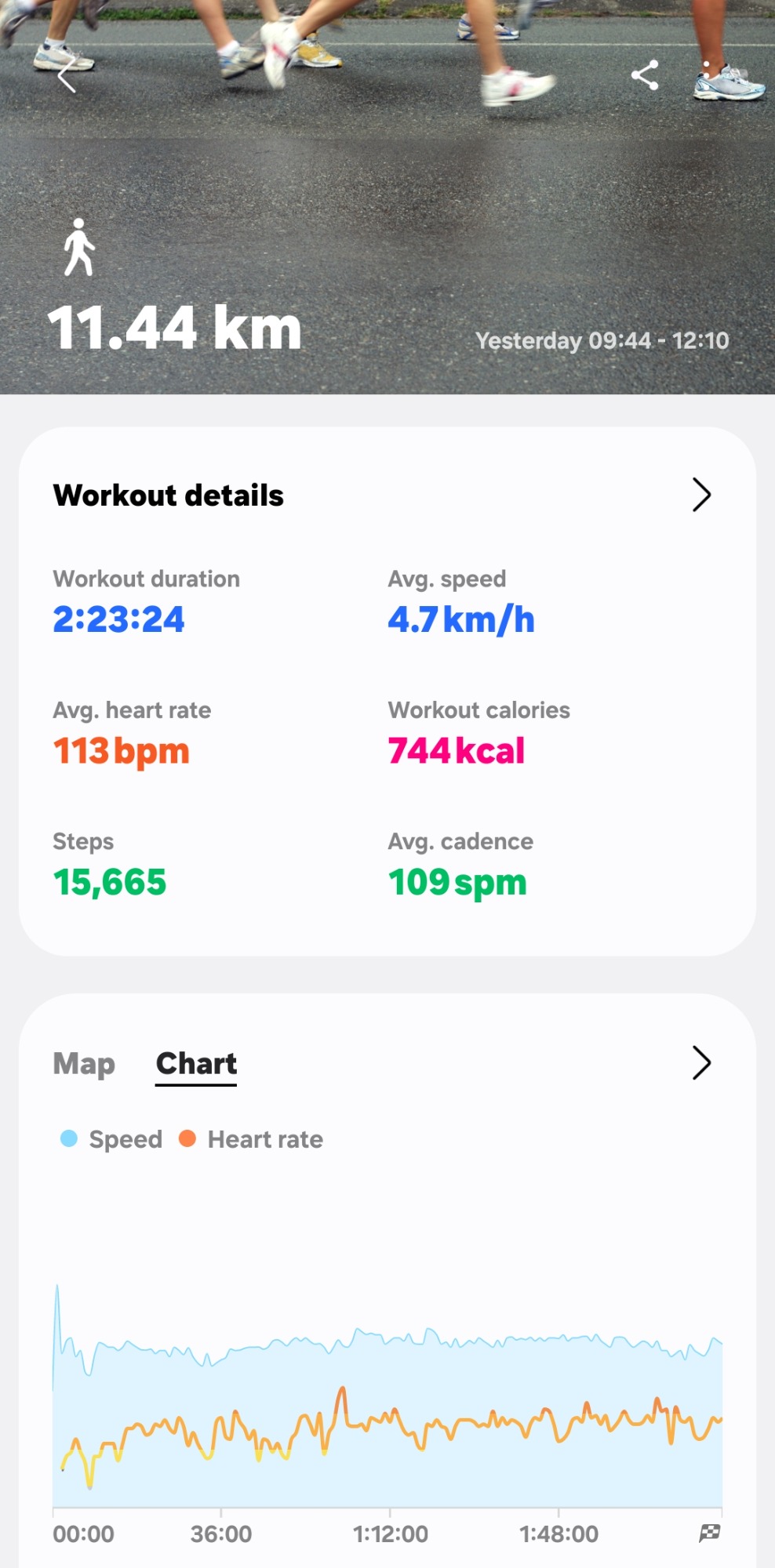Open the overflow menu
Viewport: 775px width, 1568px height.
[x=707, y=75]
